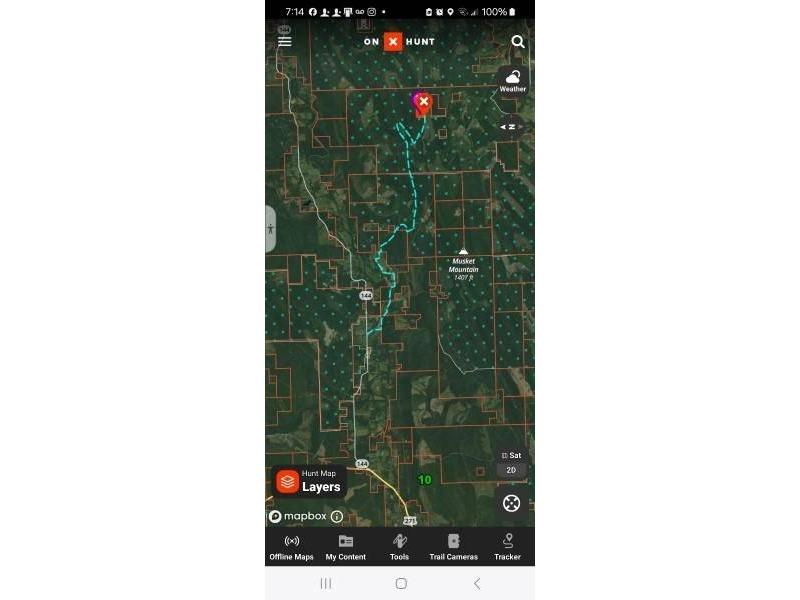
Task: Tap the compass north indicator
Action: pos(510,127)
